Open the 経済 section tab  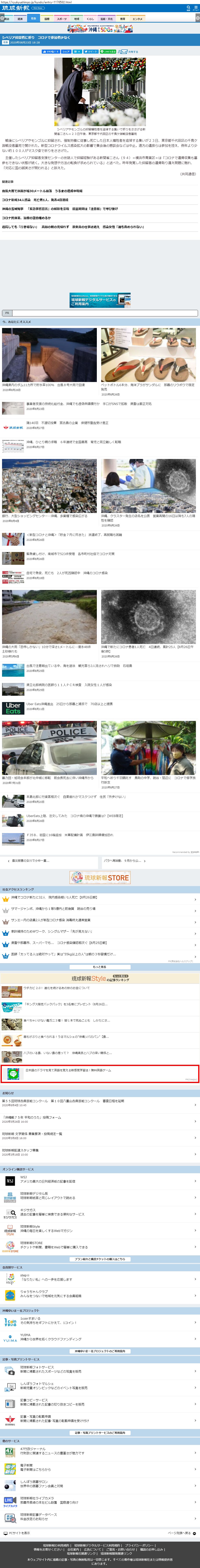pos(20,19)
